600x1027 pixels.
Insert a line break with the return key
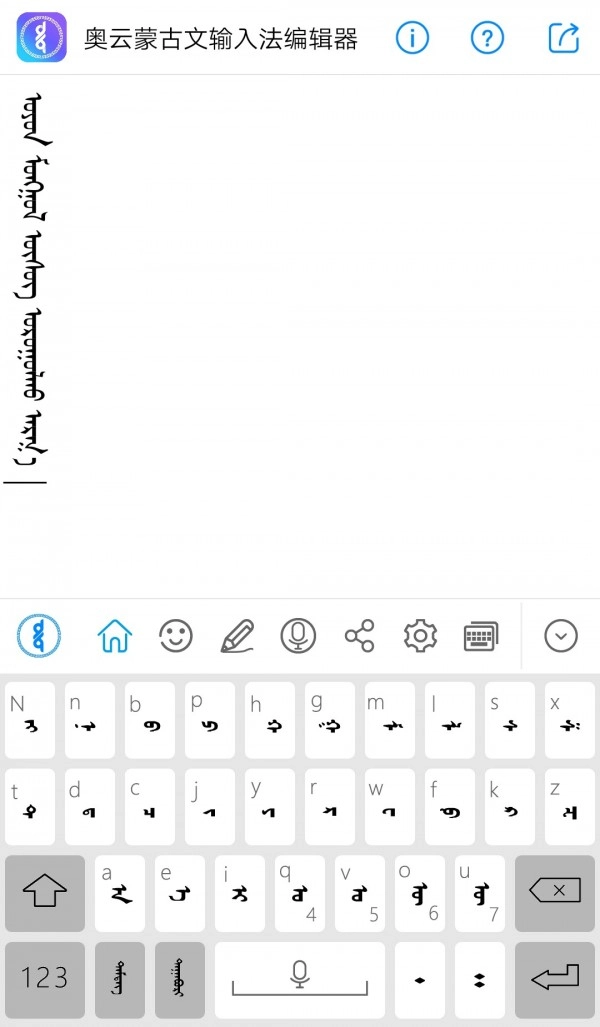click(x=555, y=978)
